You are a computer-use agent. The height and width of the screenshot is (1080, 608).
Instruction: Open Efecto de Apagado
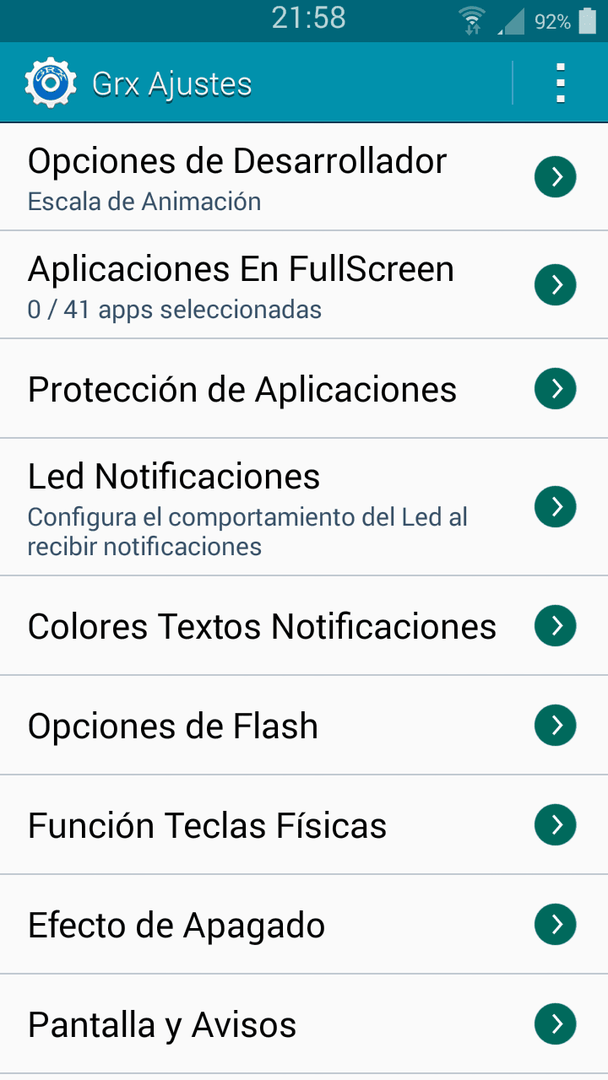coord(304,924)
